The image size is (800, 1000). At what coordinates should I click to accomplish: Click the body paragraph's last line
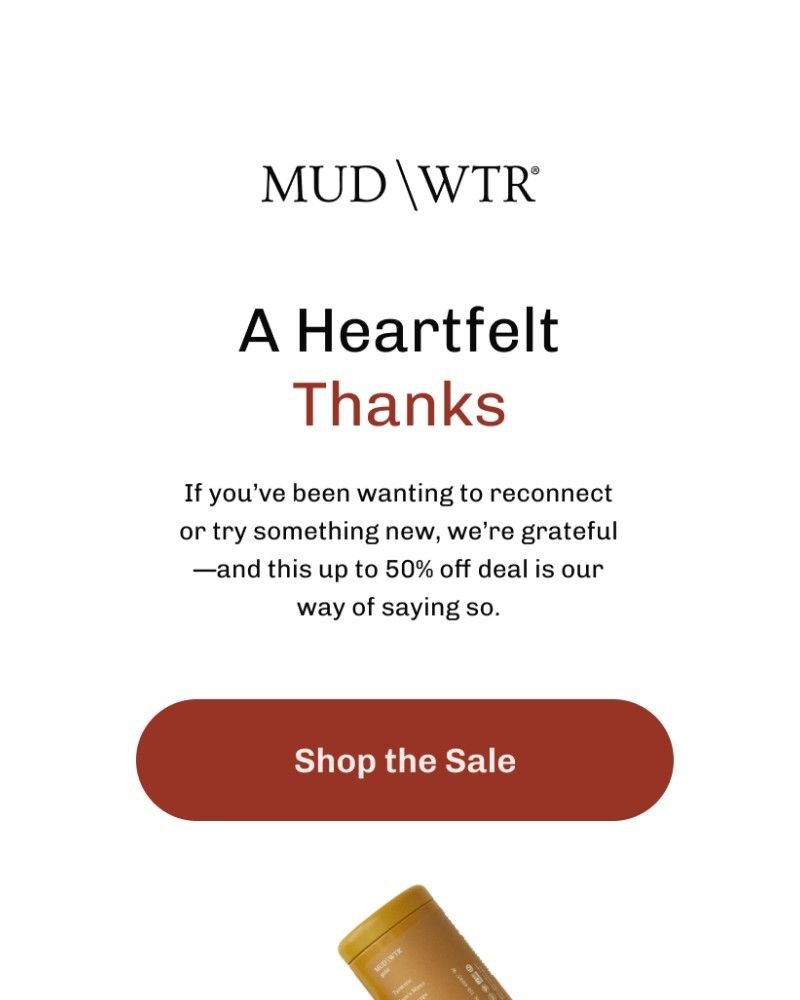click(x=400, y=605)
